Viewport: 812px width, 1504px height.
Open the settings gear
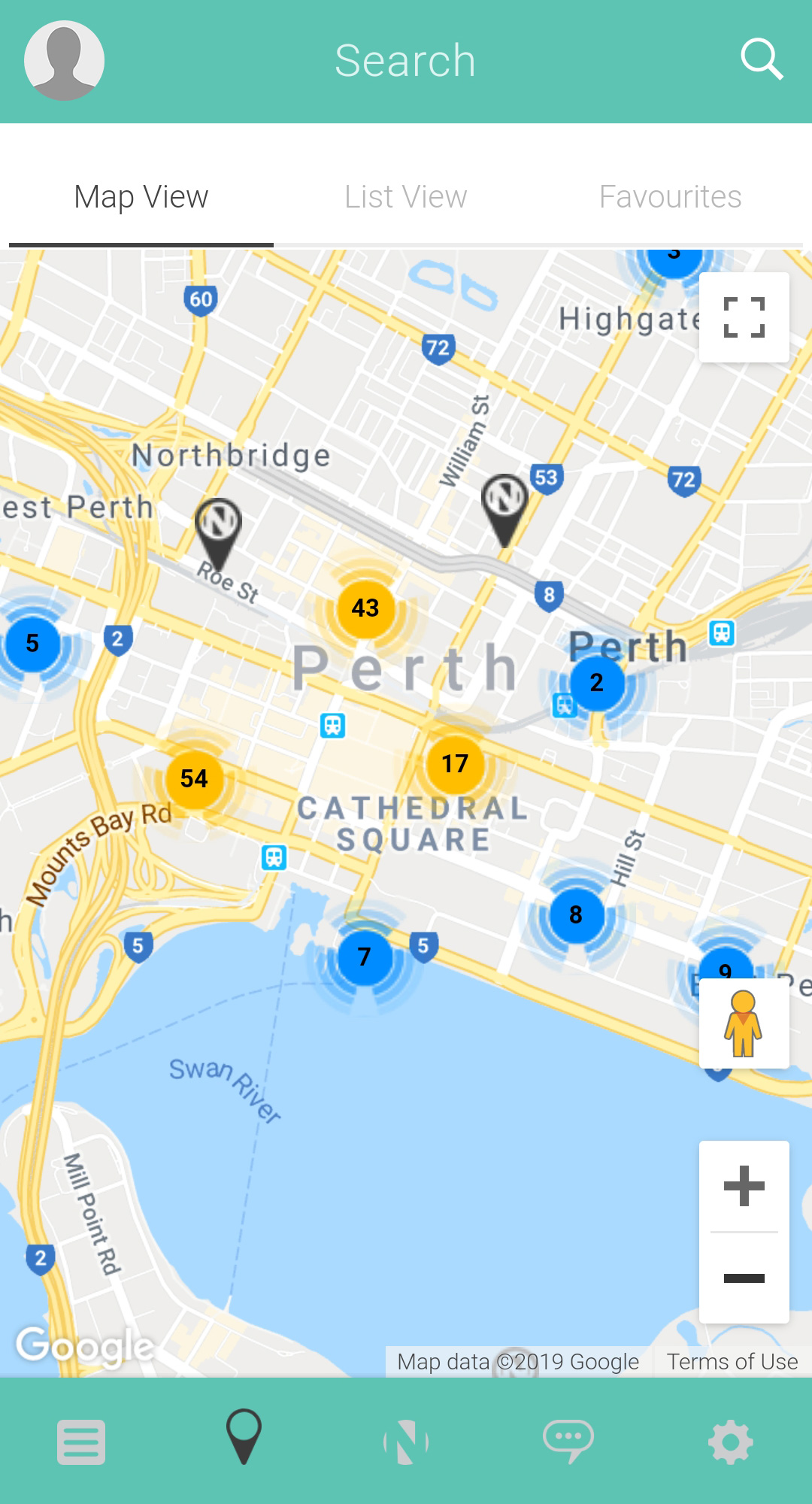tap(731, 1442)
